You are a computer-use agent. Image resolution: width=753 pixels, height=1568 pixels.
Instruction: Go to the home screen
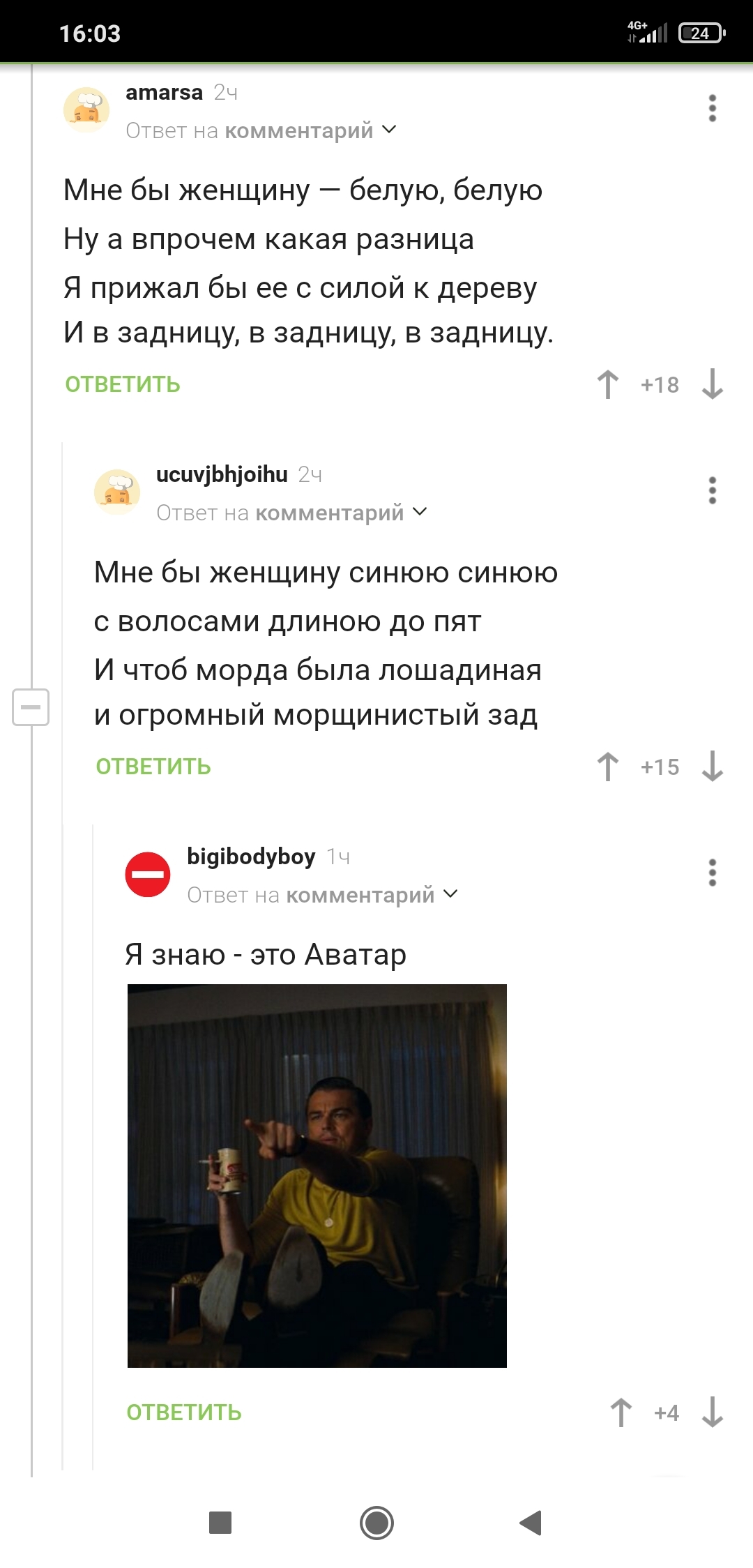tap(376, 1523)
